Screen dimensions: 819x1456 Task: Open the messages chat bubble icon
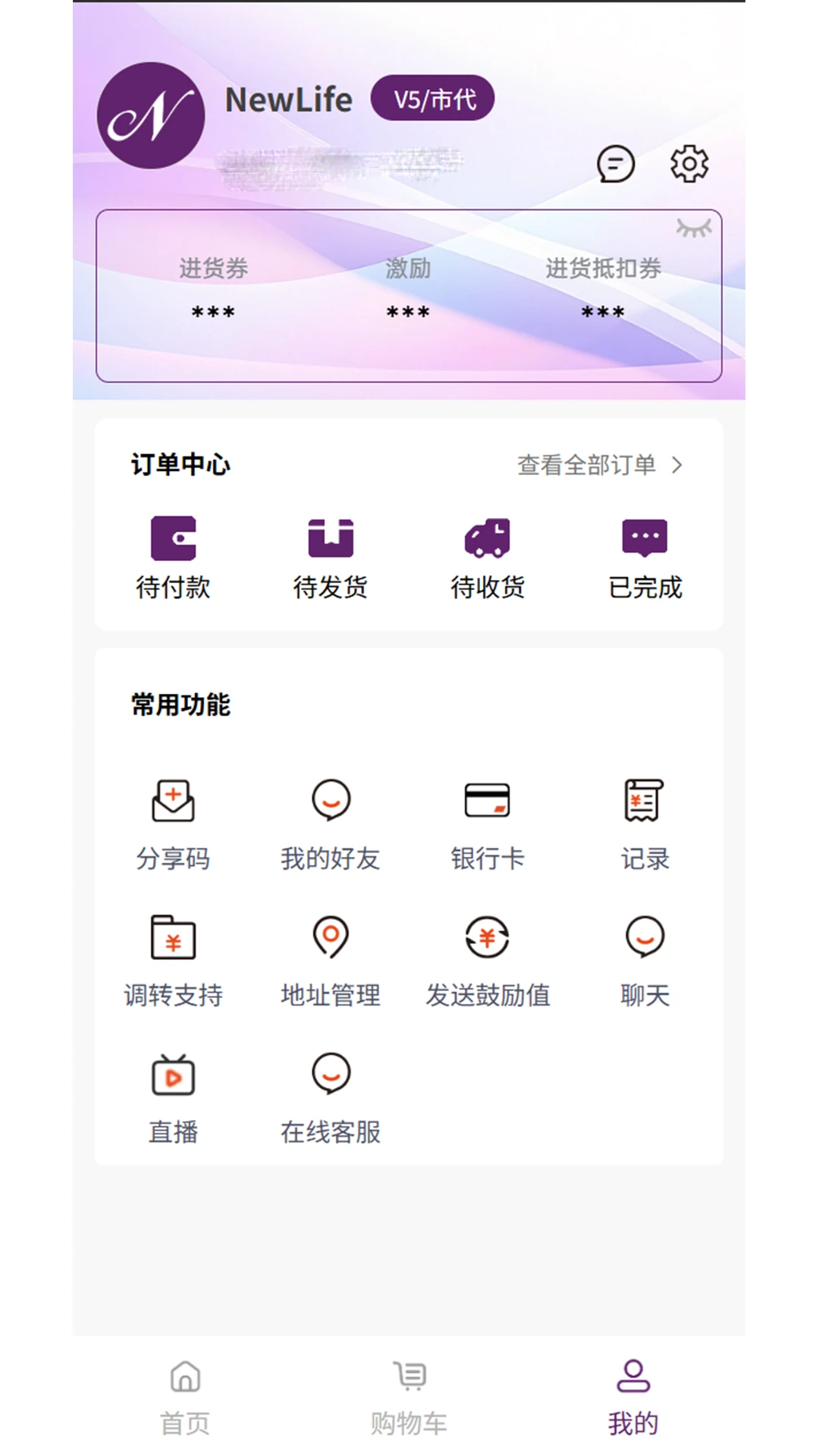[615, 164]
